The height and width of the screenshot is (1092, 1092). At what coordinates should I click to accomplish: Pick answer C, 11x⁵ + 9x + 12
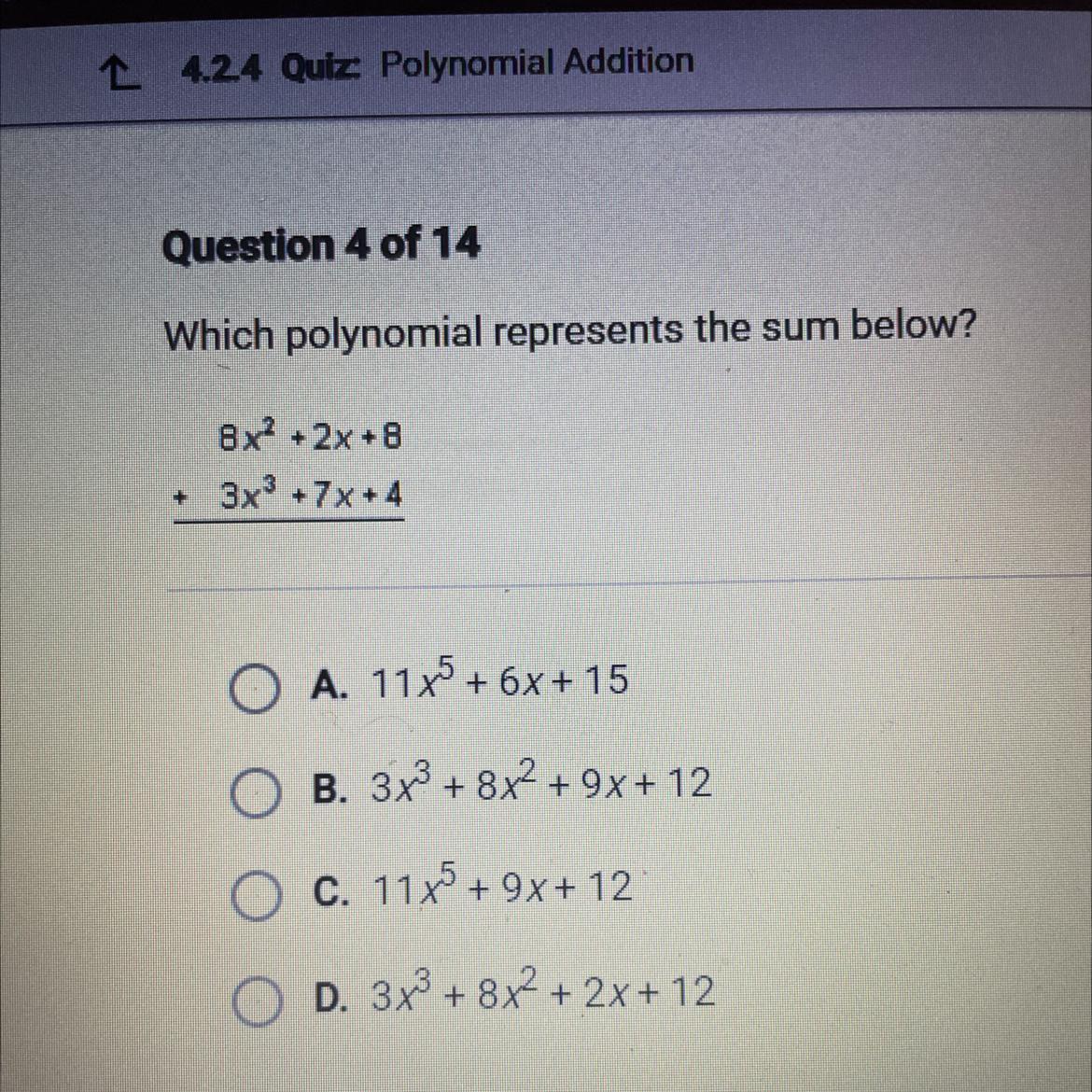[255, 897]
